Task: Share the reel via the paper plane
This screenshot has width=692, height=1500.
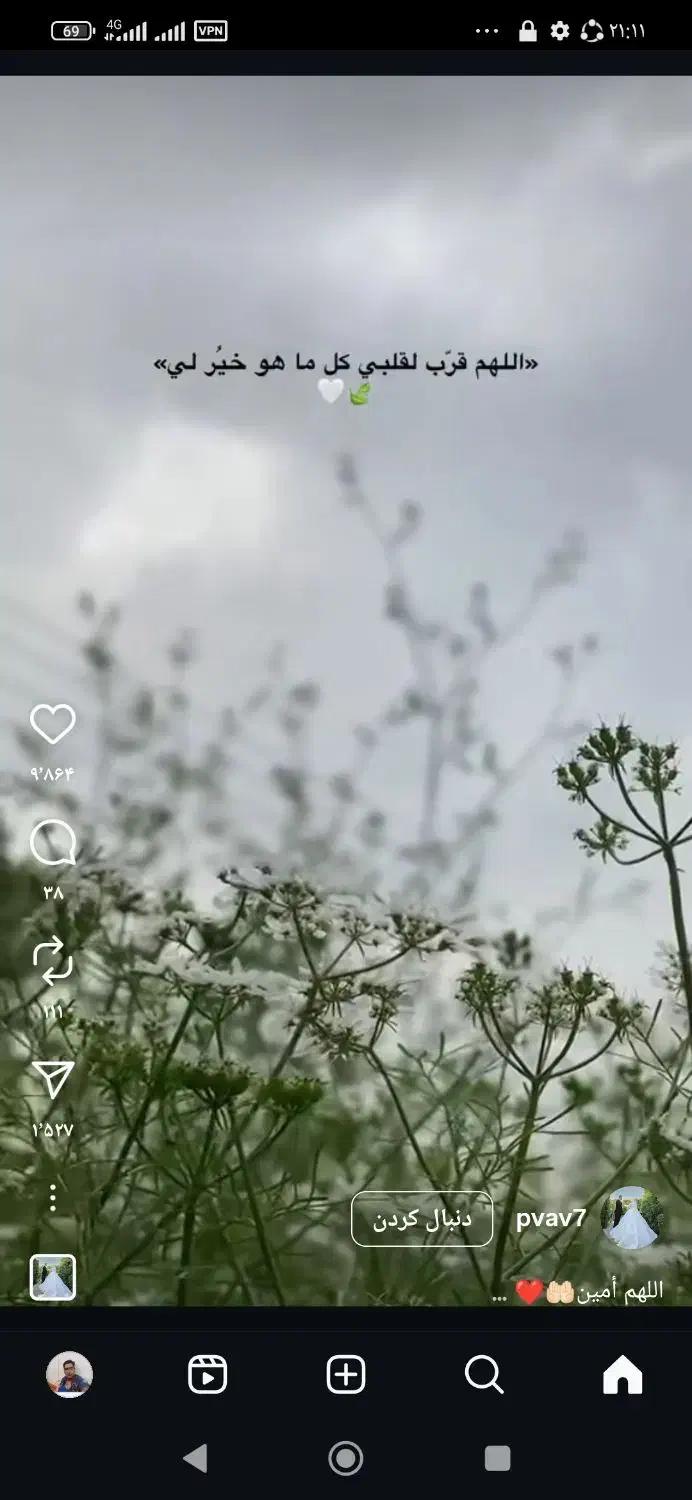Action: point(53,1081)
